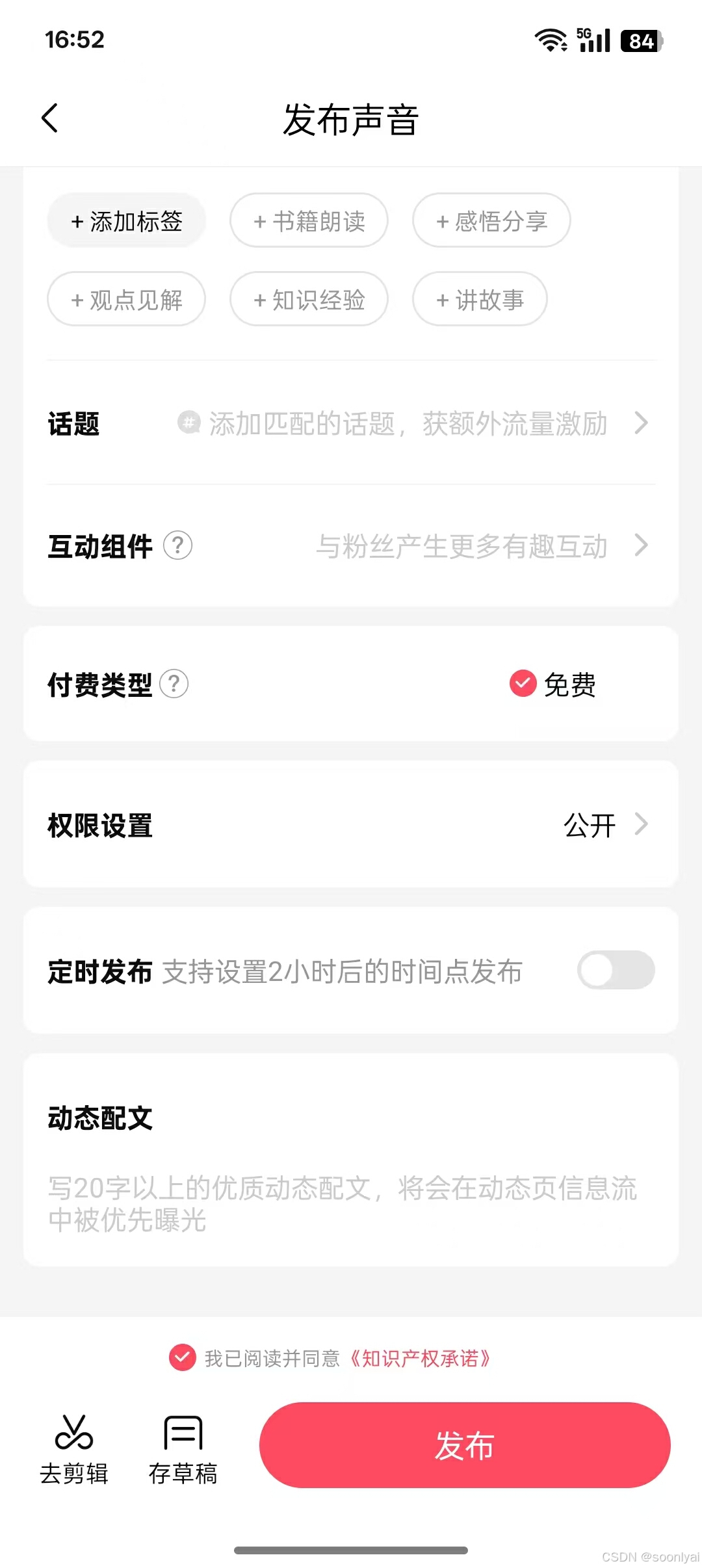
Task: Enable the 定时发布 switch
Action: (x=616, y=971)
